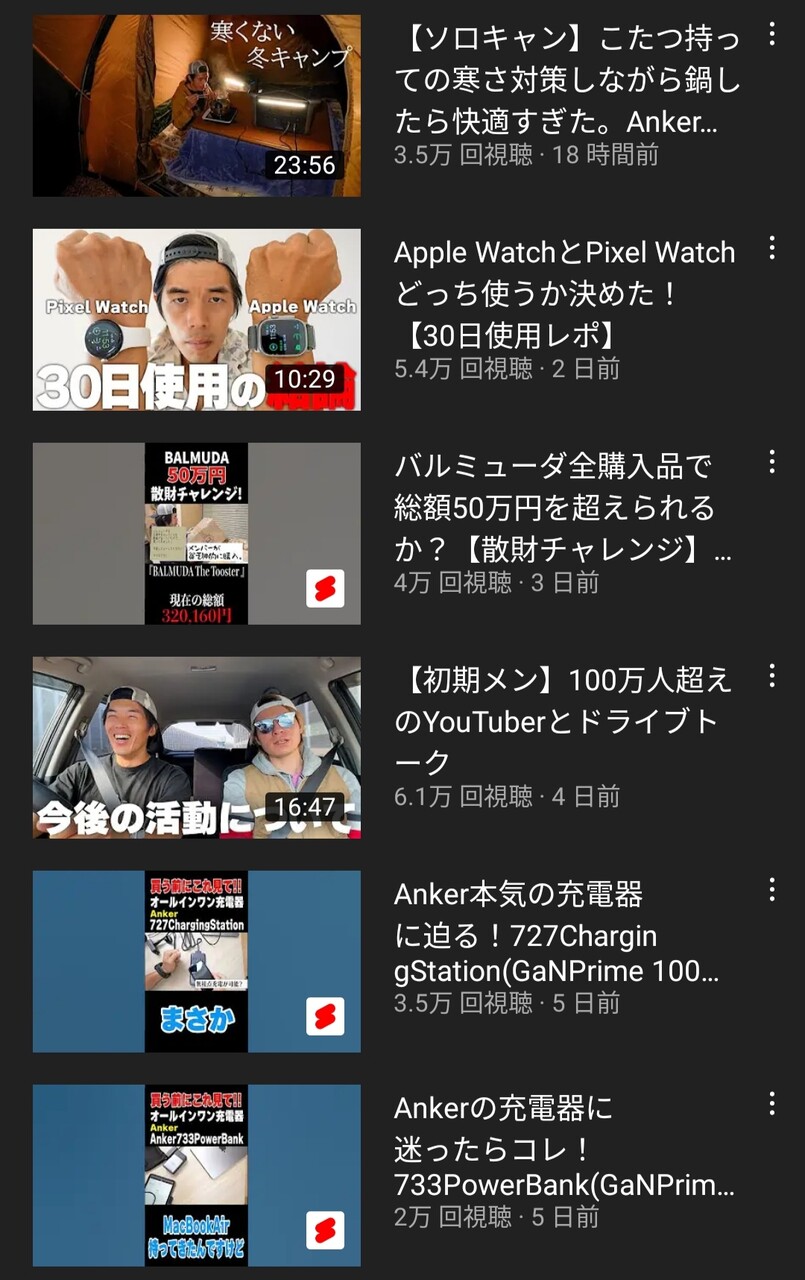Viewport: 805px width, 1280px height.
Task: Show more options for the drive talk video
Action: 771,676
